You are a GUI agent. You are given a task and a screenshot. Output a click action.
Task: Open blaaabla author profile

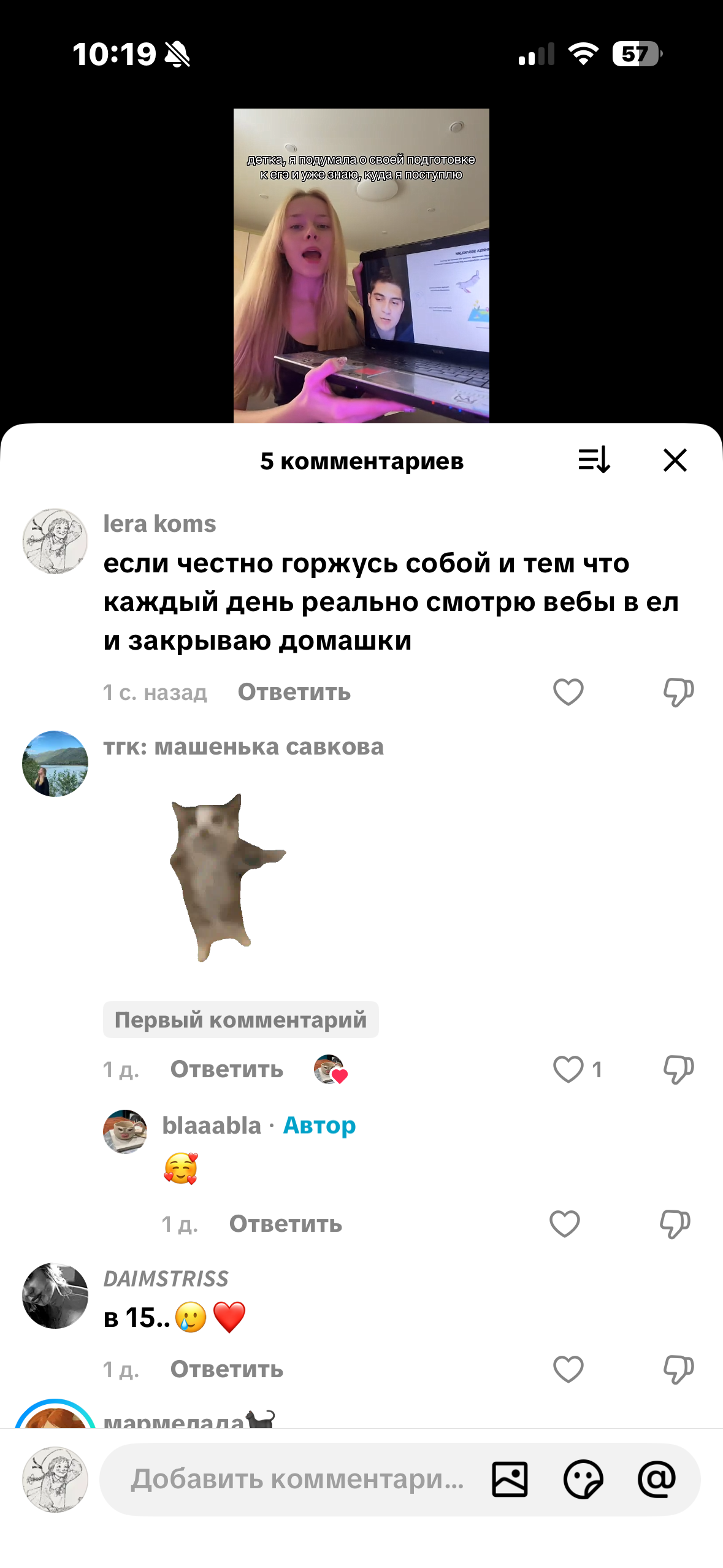point(125,1132)
